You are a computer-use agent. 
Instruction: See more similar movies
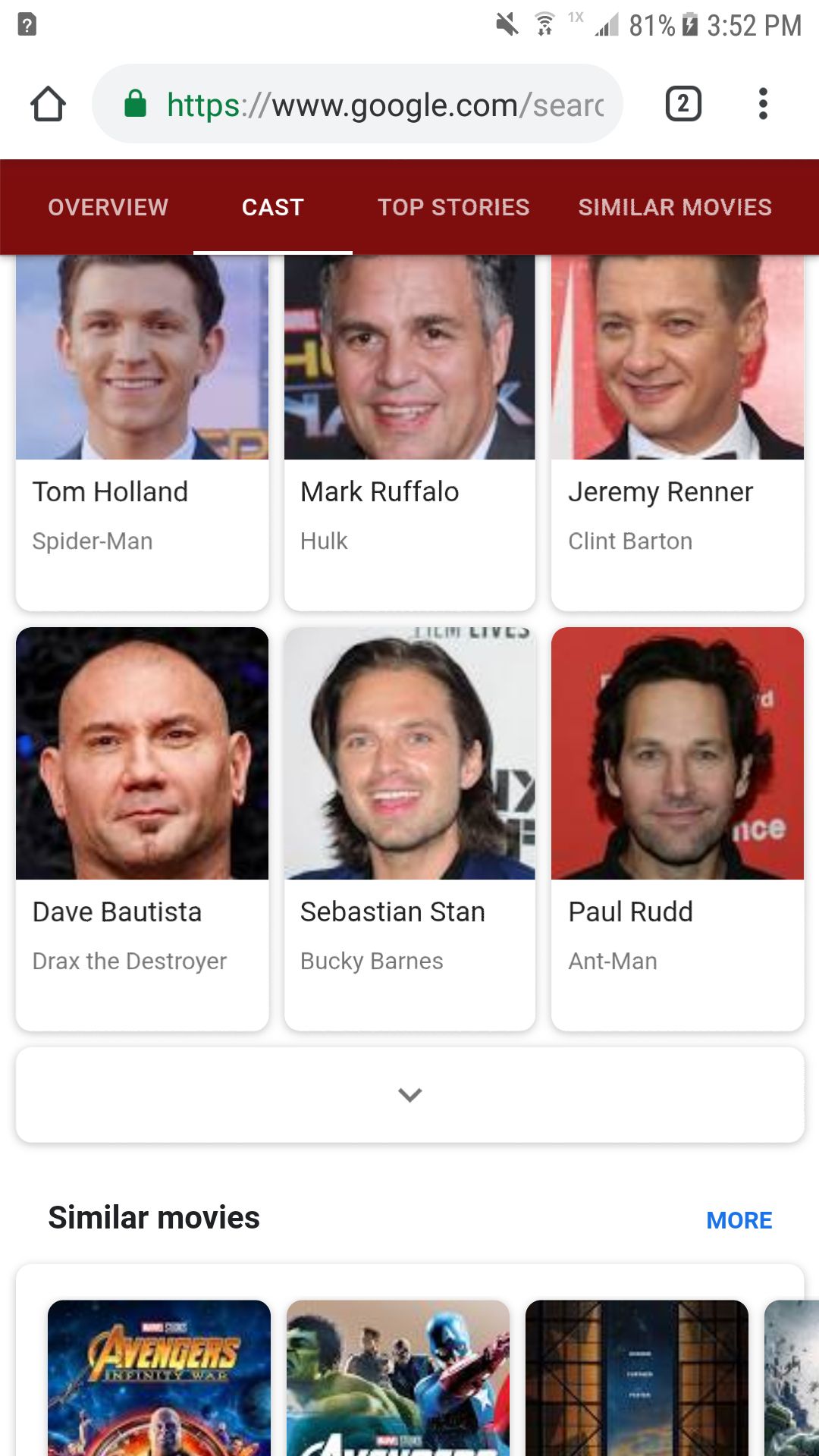739,1220
